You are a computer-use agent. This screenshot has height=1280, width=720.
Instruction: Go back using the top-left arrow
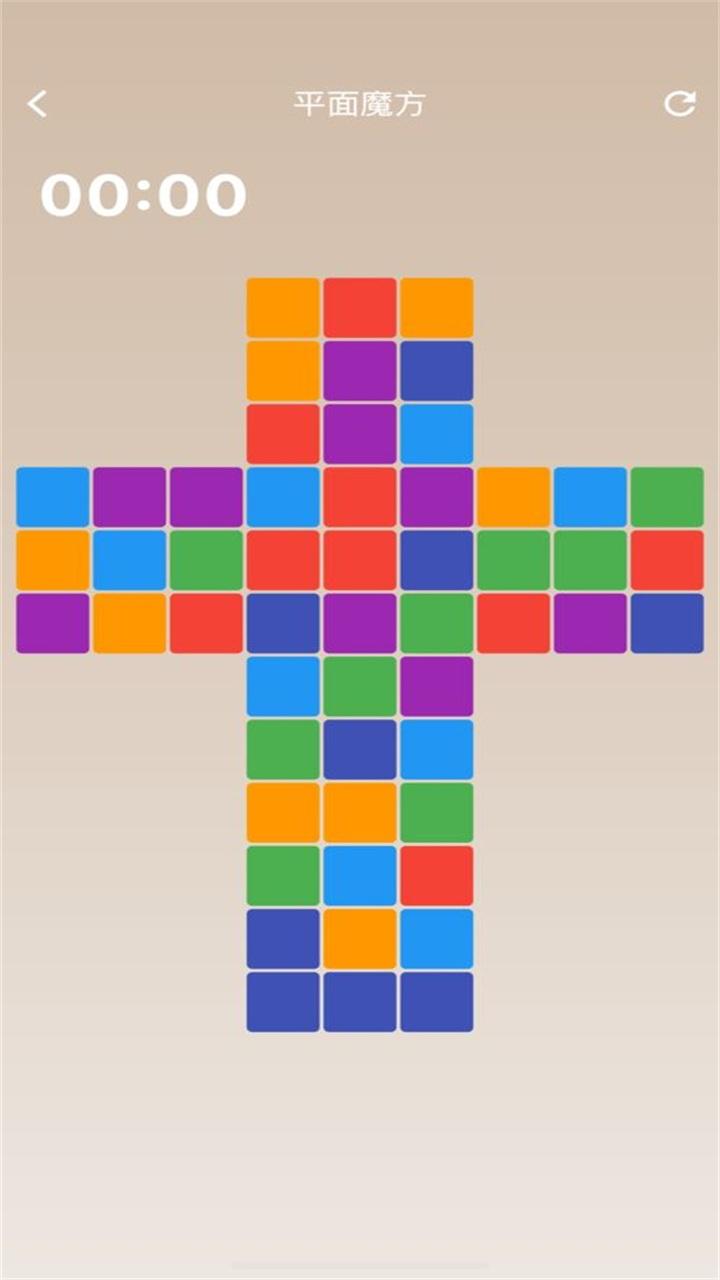click(x=37, y=104)
